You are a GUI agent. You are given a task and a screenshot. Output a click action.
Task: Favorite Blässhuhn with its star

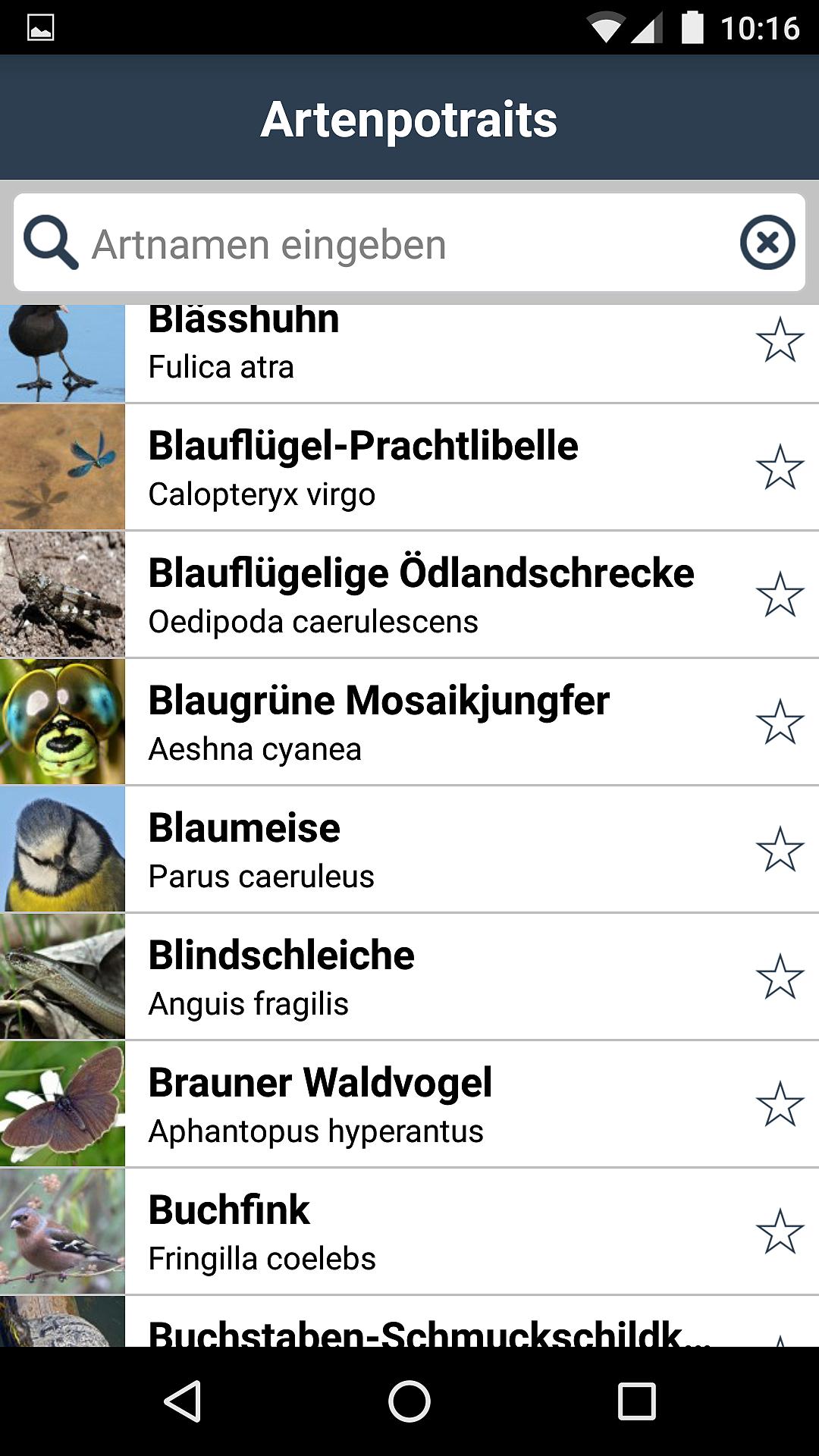pyautogui.click(x=780, y=340)
